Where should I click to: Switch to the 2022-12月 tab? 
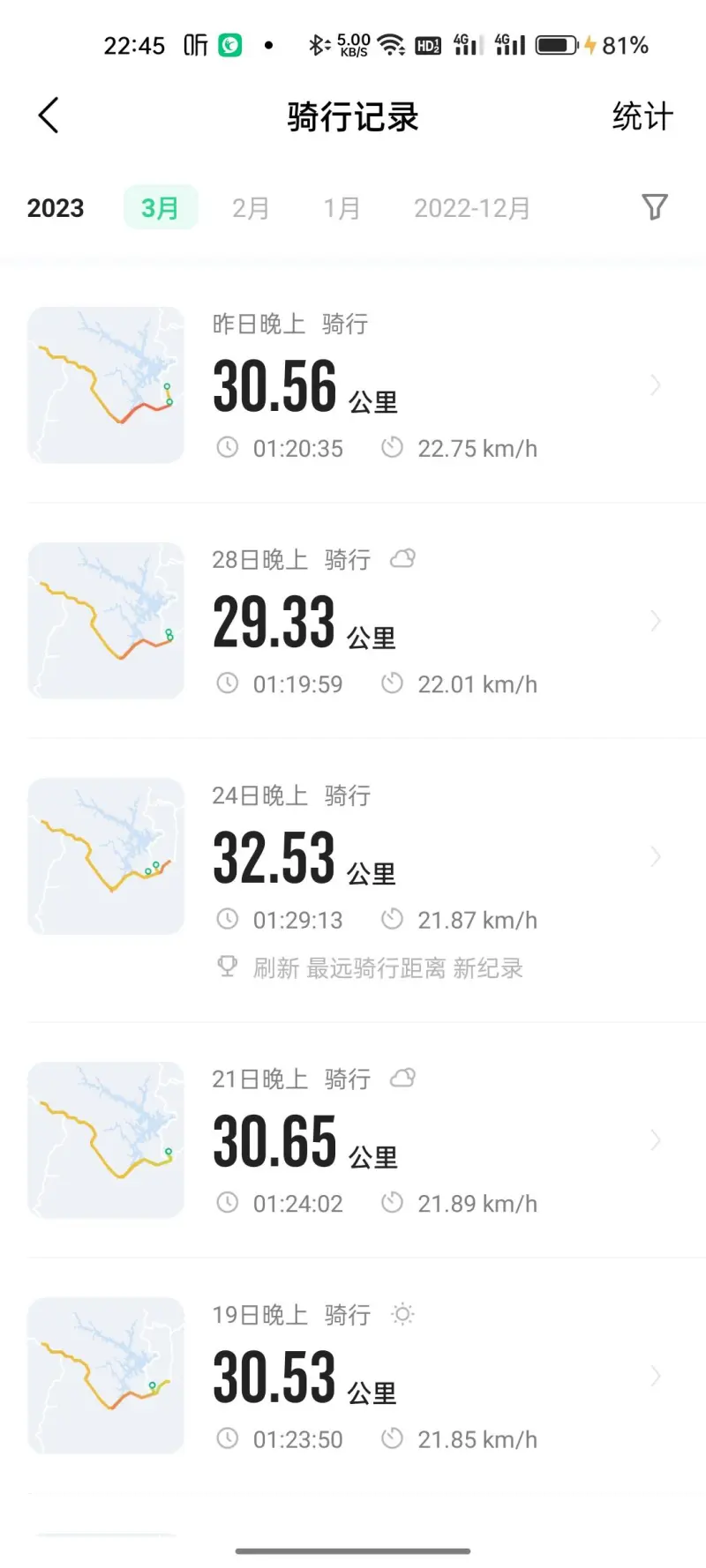coord(472,208)
